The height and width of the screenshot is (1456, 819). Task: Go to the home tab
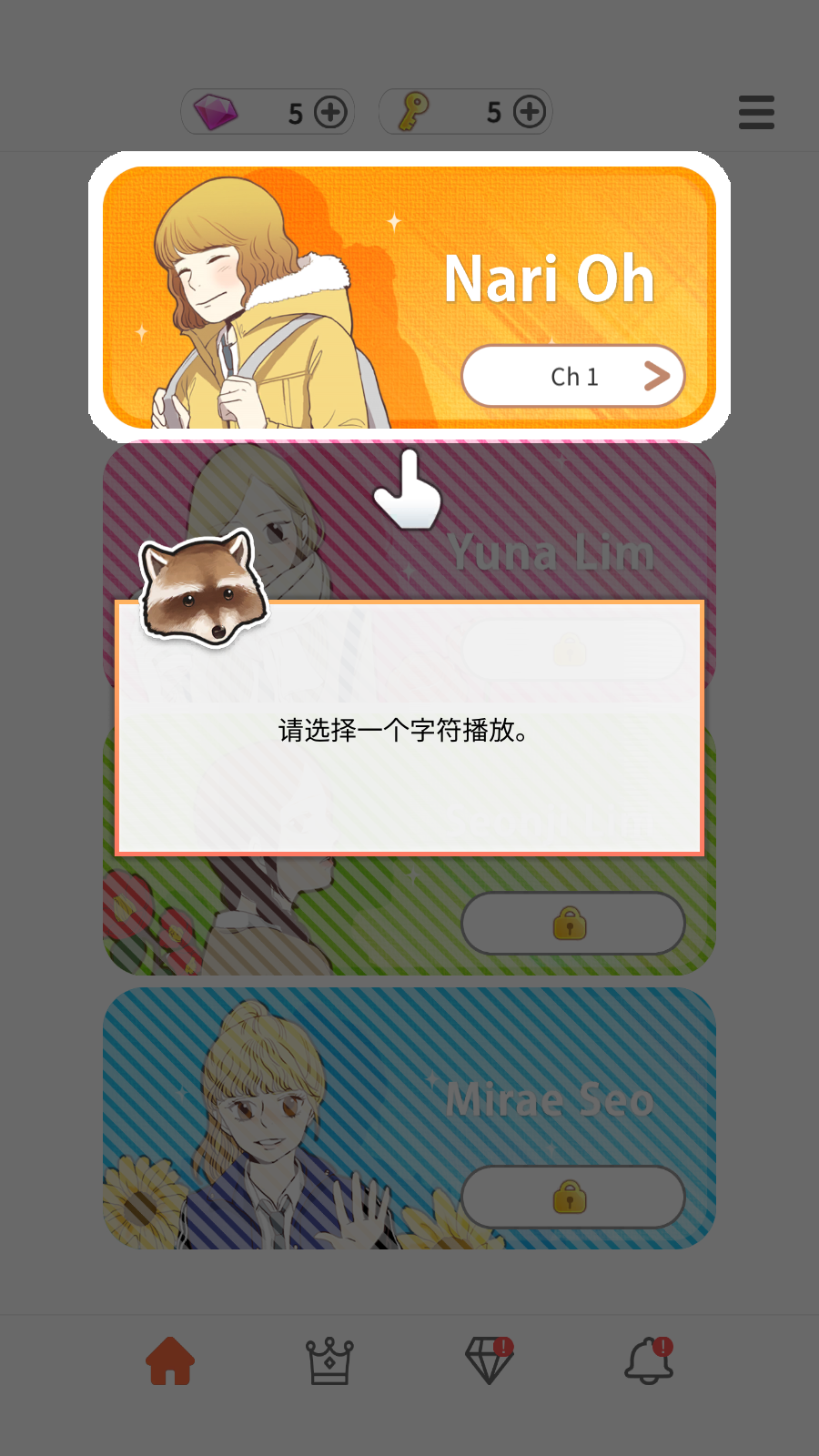coord(170,1360)
